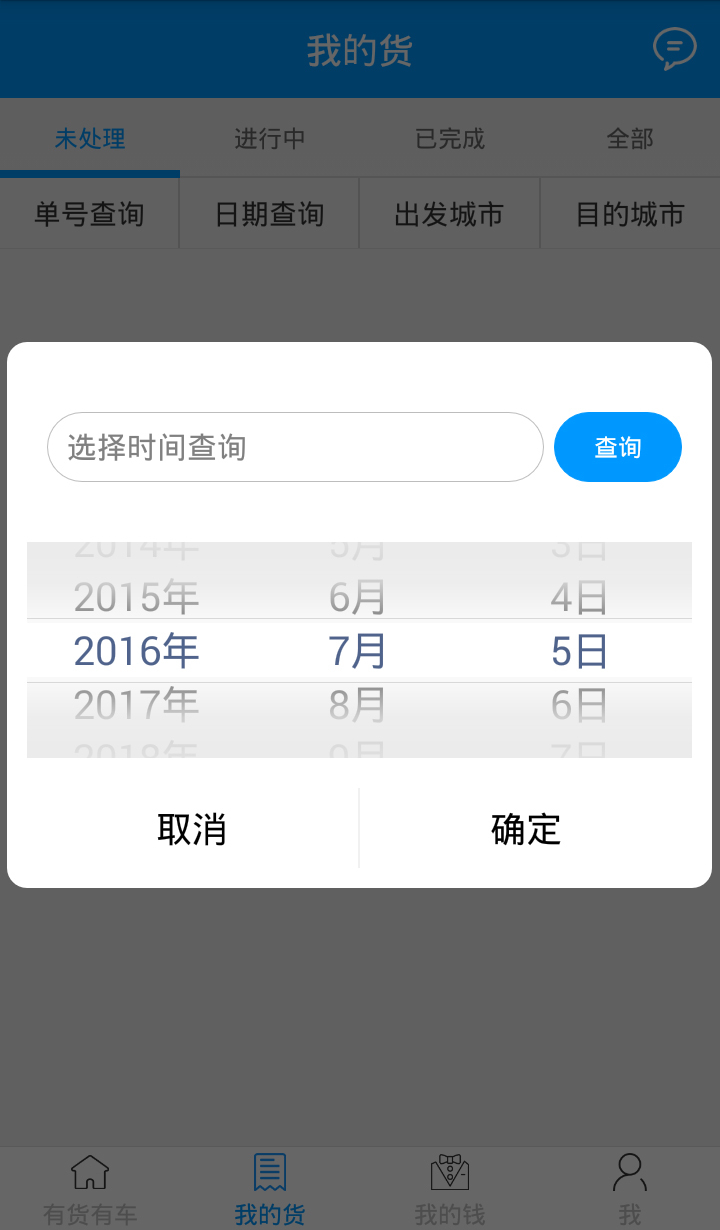Switch to the 已完成 tab
Image resolution: width=720 pixels, height=1230 pixels.
(x=450, y=139)
